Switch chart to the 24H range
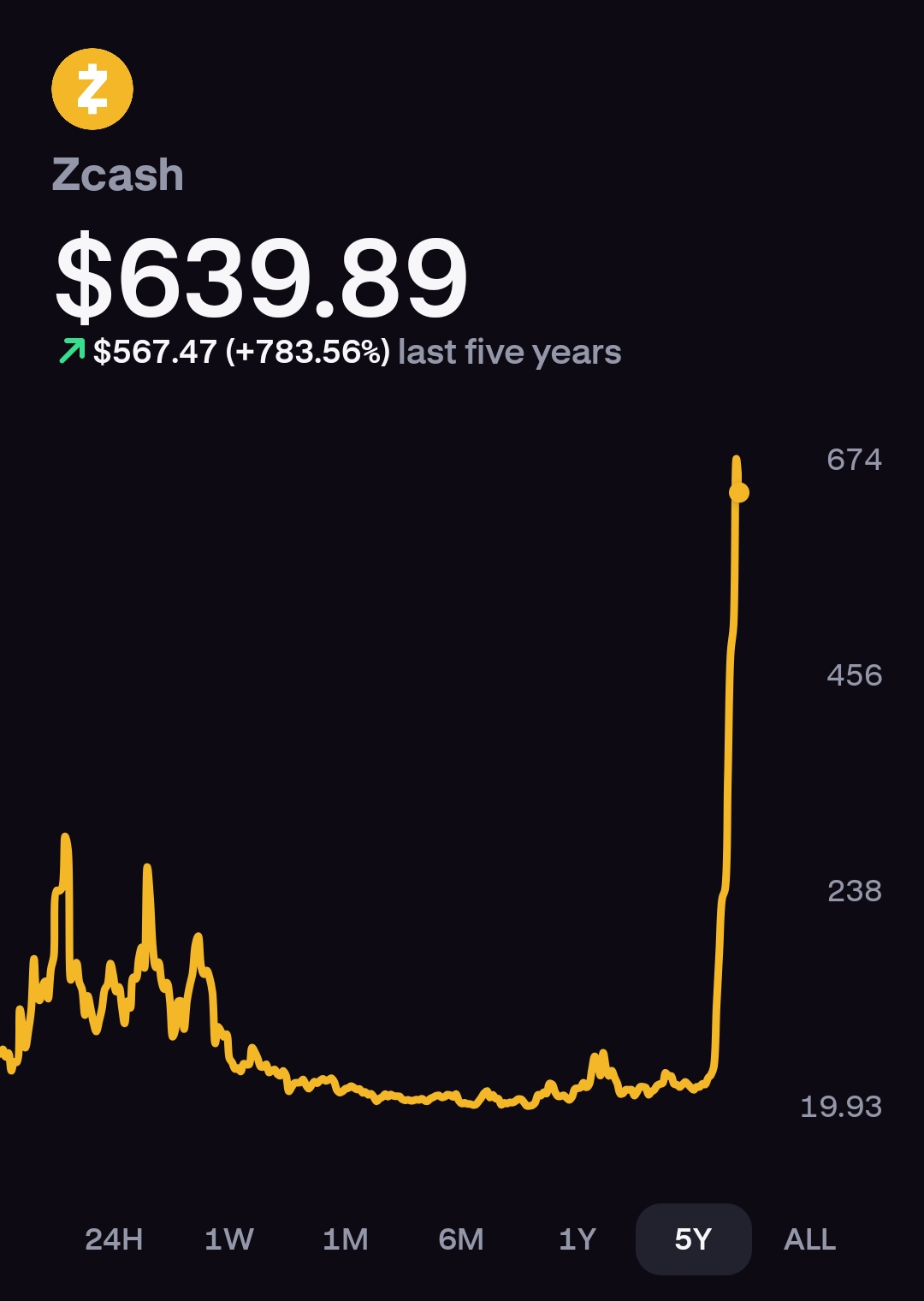 tap(114, 1239)
